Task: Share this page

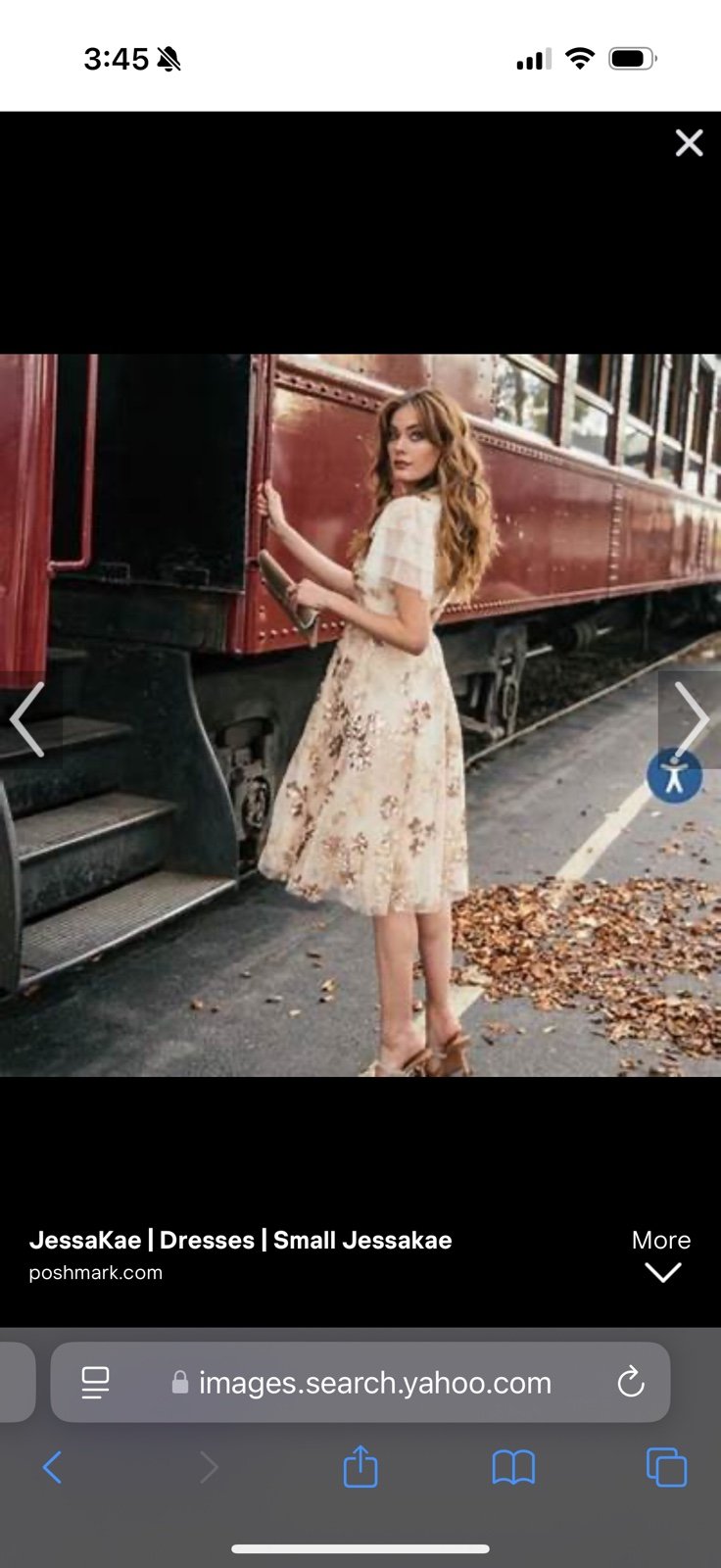Action: (360, 1466)
